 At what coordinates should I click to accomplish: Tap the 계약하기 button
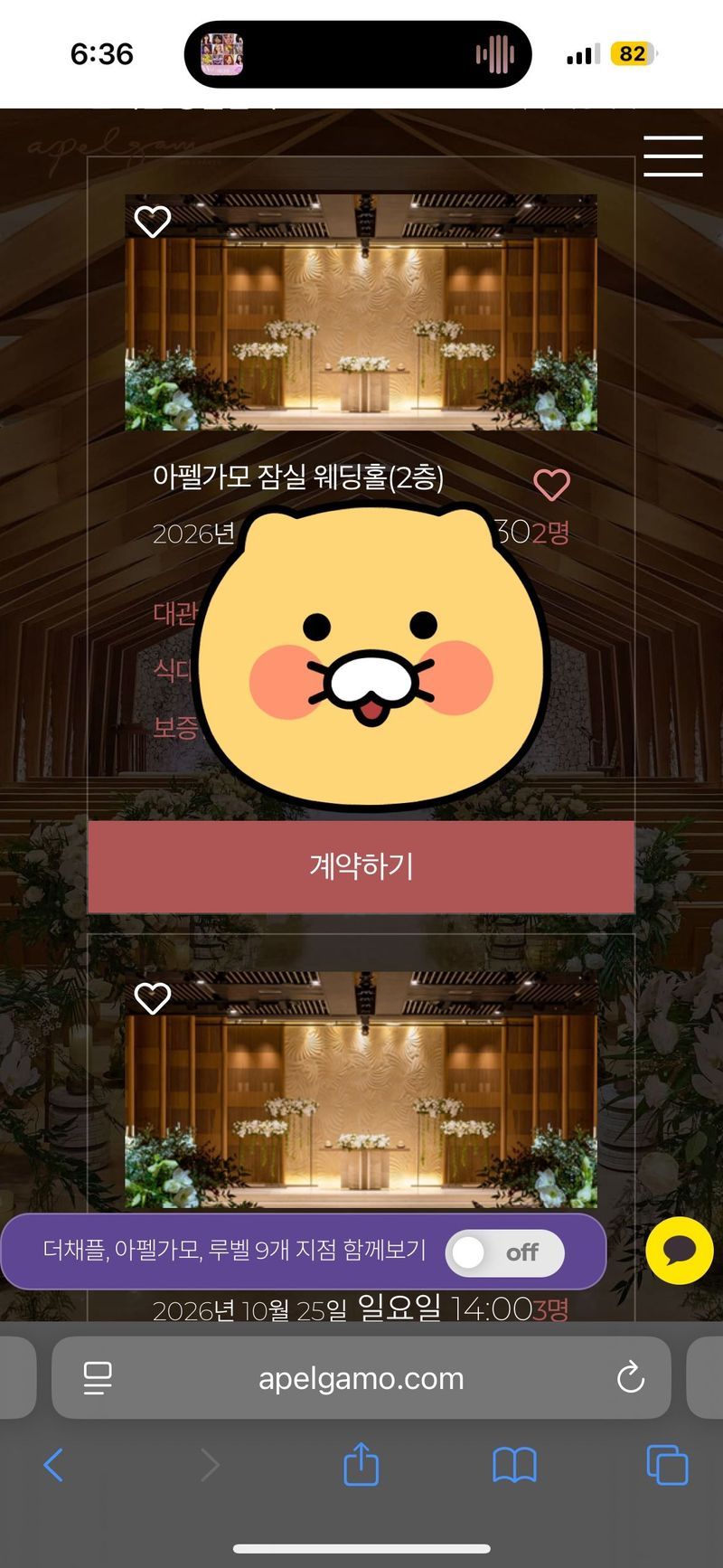click(361, 866)
